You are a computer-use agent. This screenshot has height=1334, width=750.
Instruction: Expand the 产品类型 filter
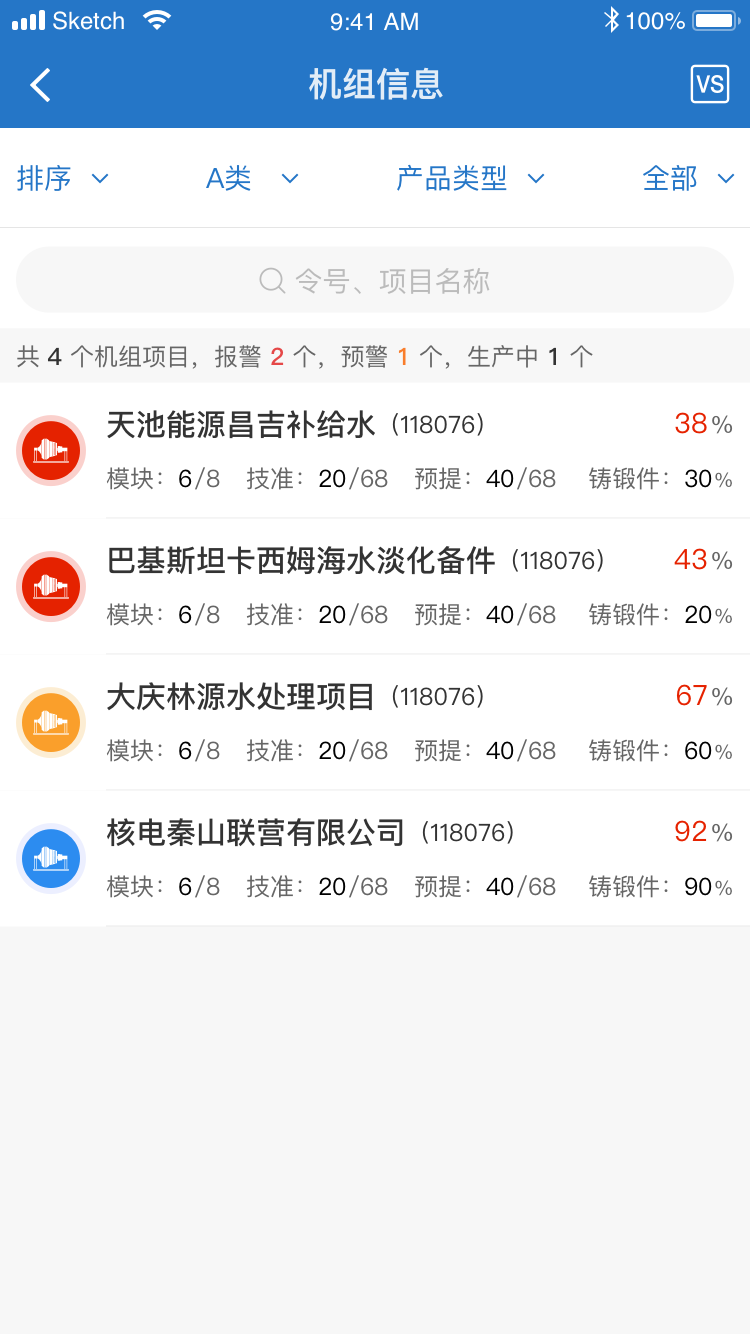coord(470,178)
